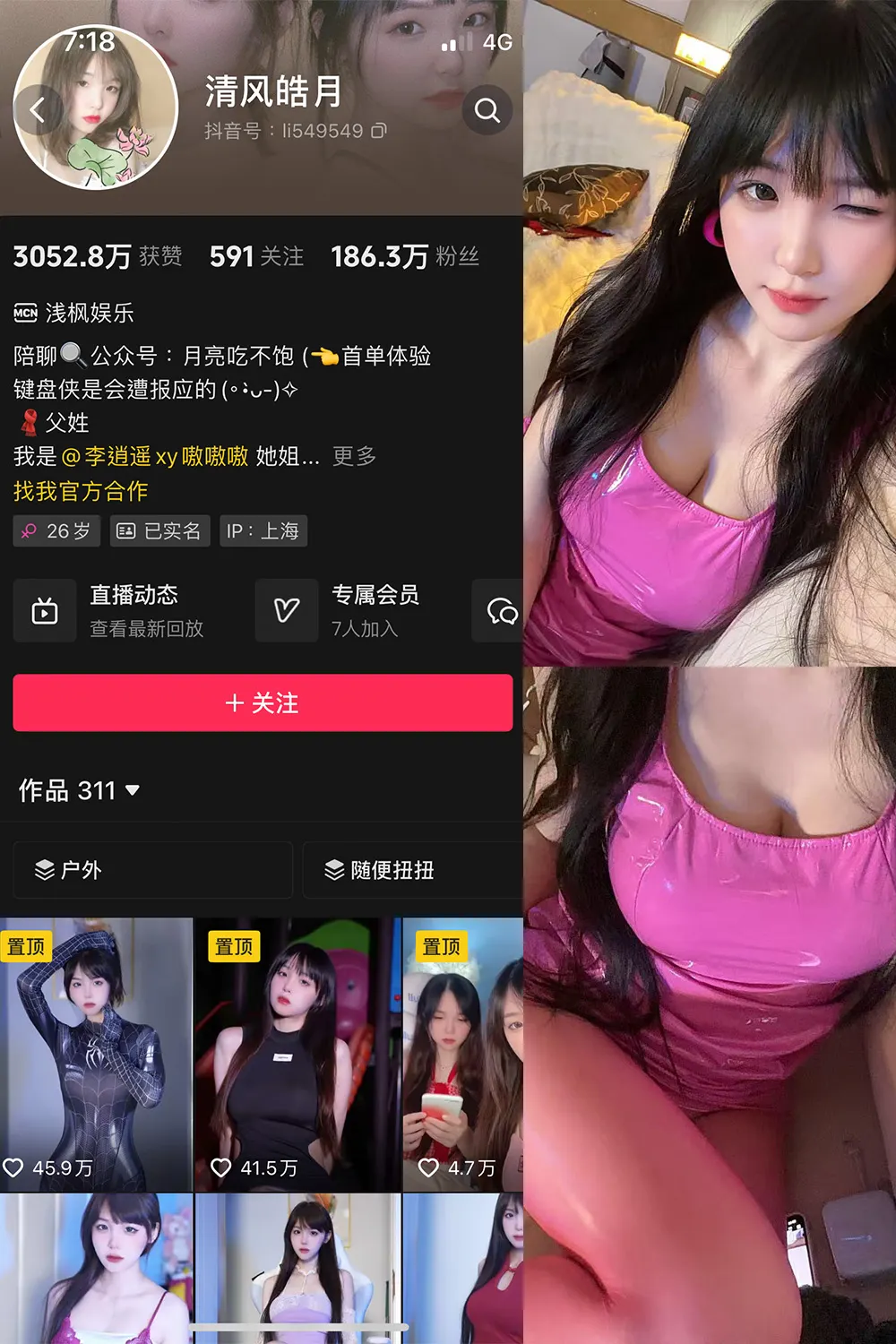
Task: Expand the 粉丝 count details
Action: 405,256
